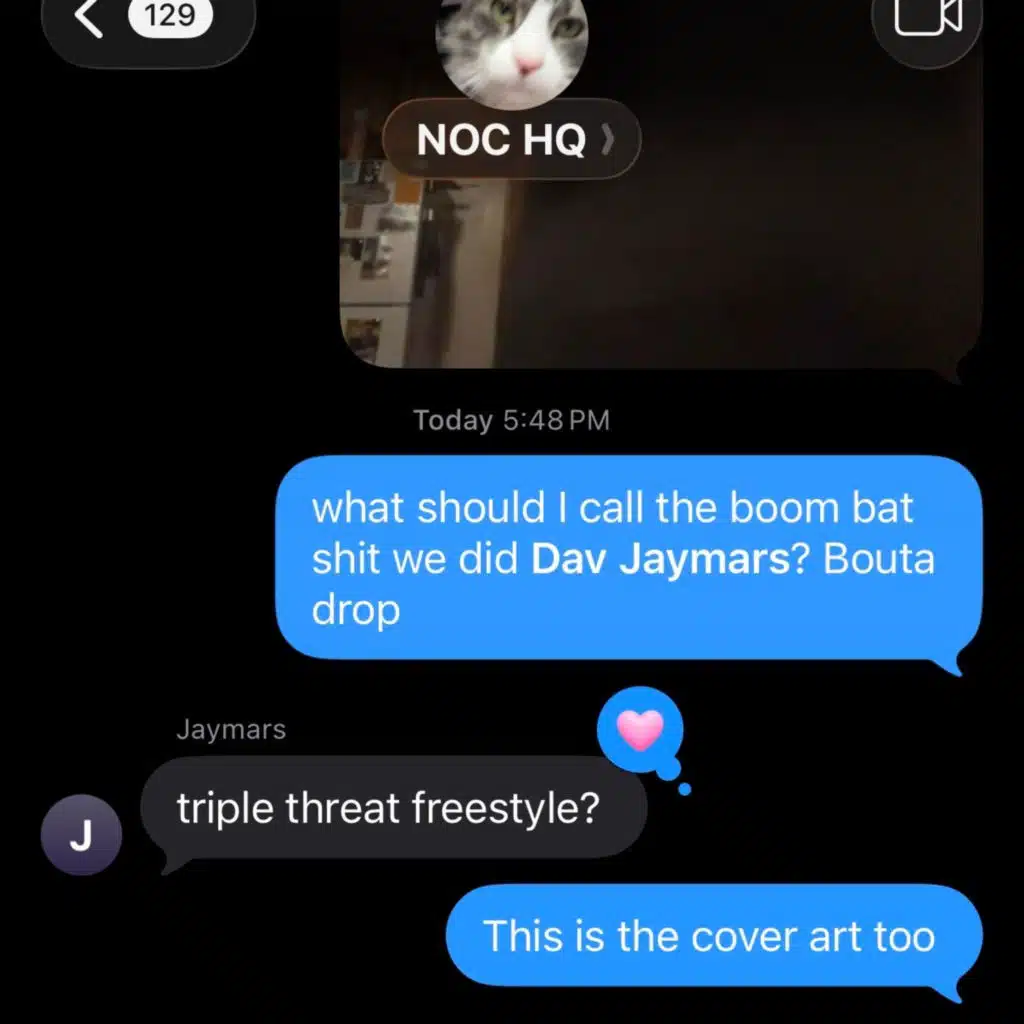Image resolution: width=1024 pixels, height=1024 pixels.
Task: Tap Jaymars' contact avatar
Action: click(x=81, y=834)
